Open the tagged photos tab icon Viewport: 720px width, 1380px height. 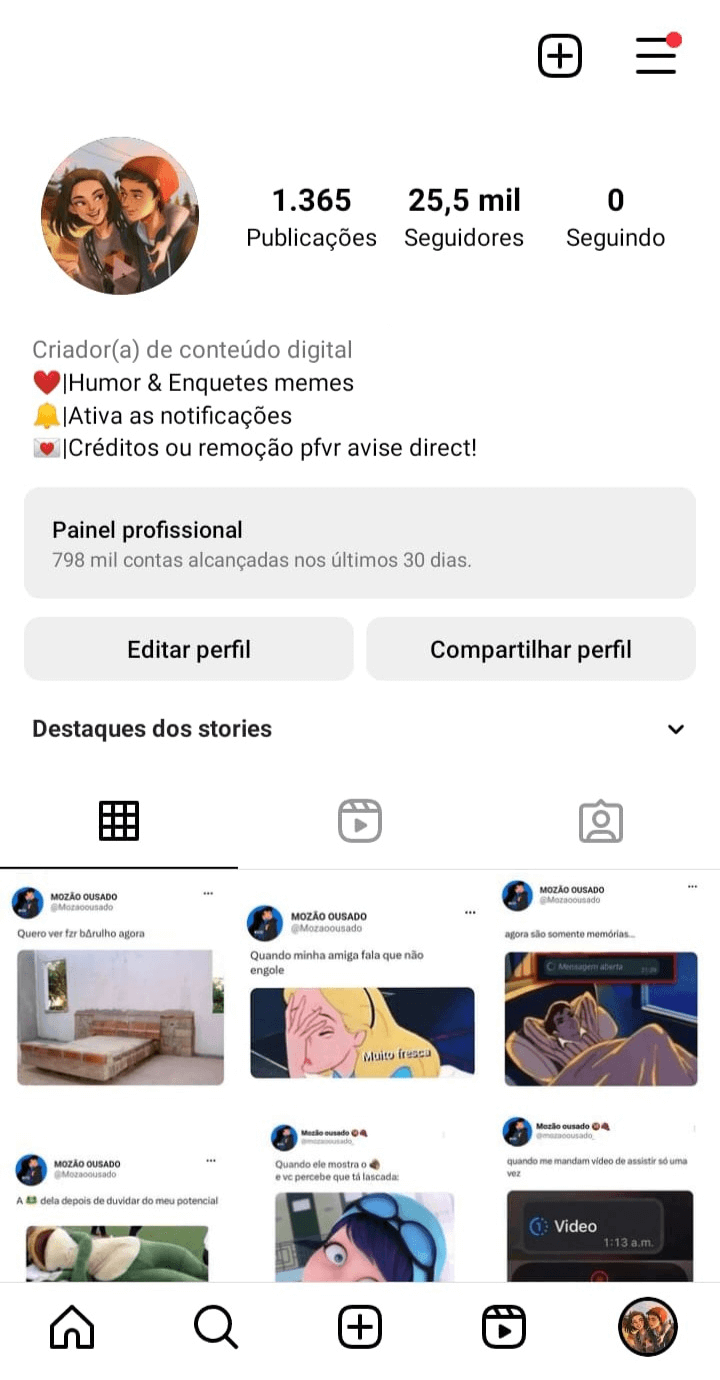pyautogui.click(x=600, y=820)
